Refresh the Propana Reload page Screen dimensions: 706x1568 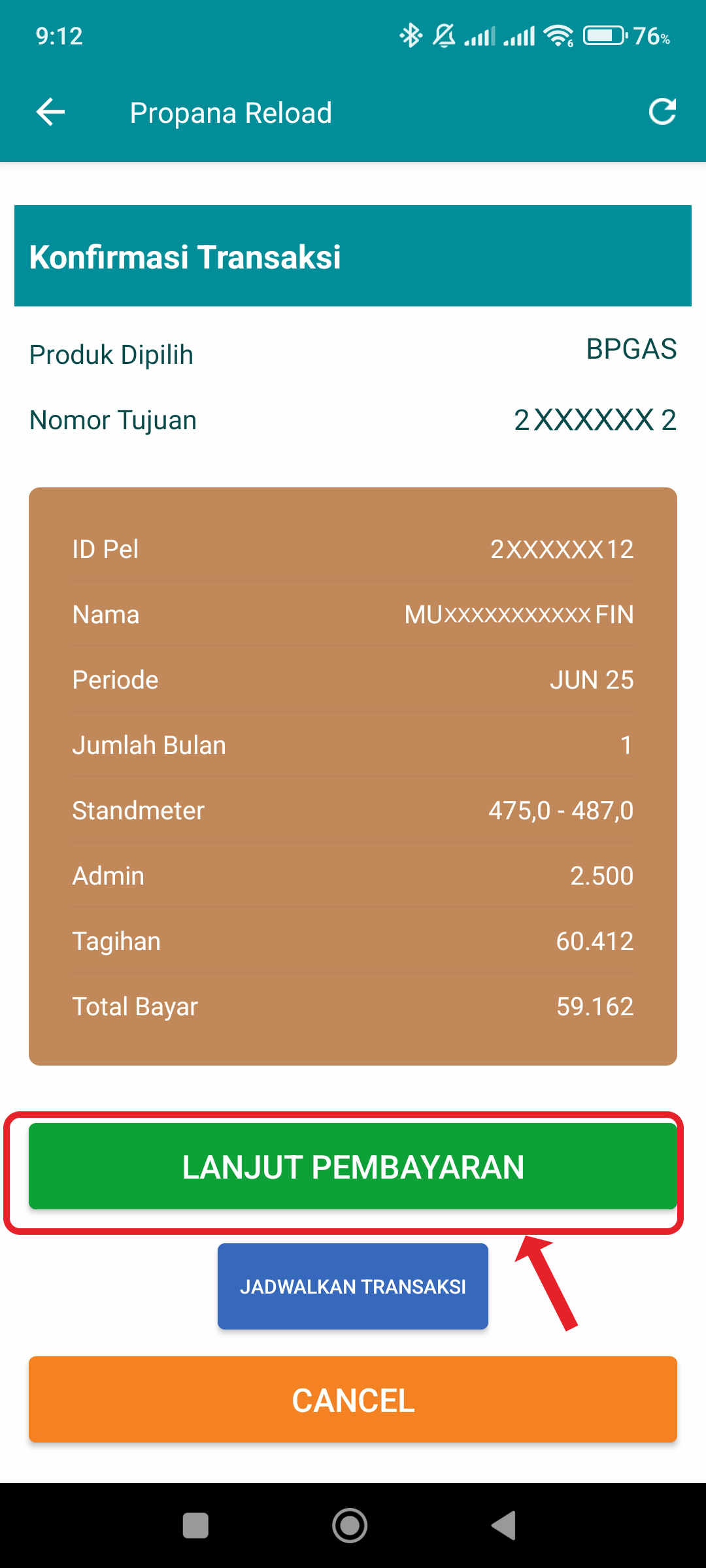662,112
